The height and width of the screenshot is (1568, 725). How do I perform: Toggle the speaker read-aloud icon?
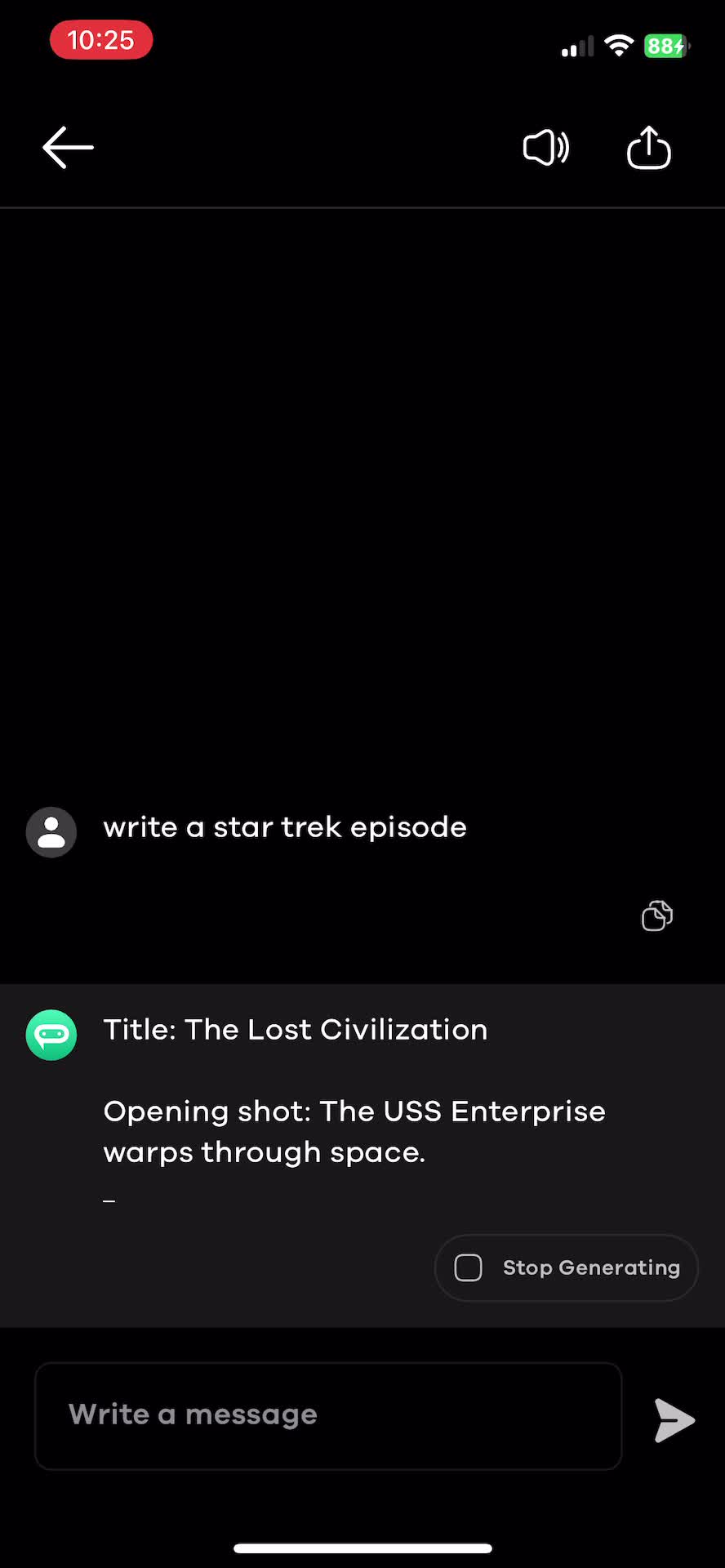[x=546, y=148]
